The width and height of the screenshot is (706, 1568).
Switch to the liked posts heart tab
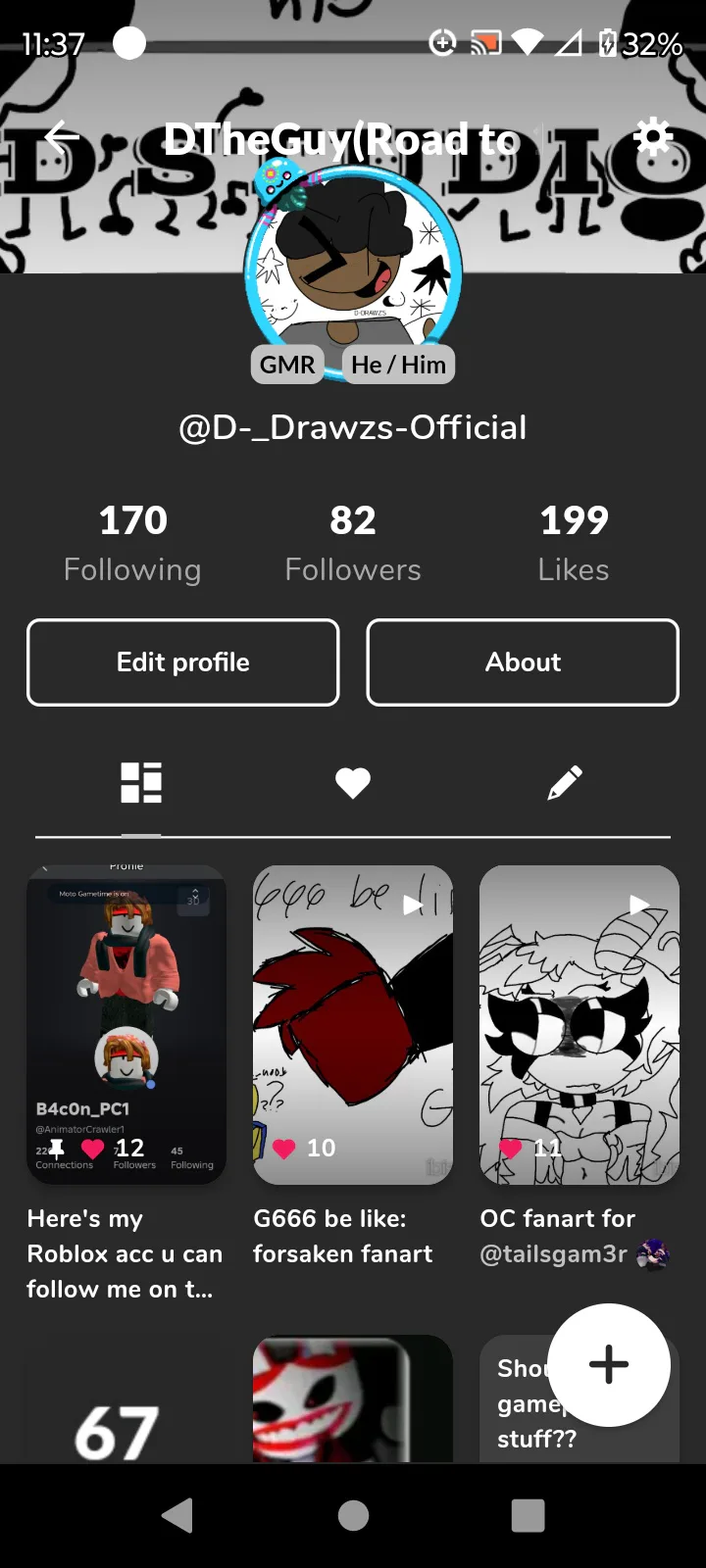[353, 783]
